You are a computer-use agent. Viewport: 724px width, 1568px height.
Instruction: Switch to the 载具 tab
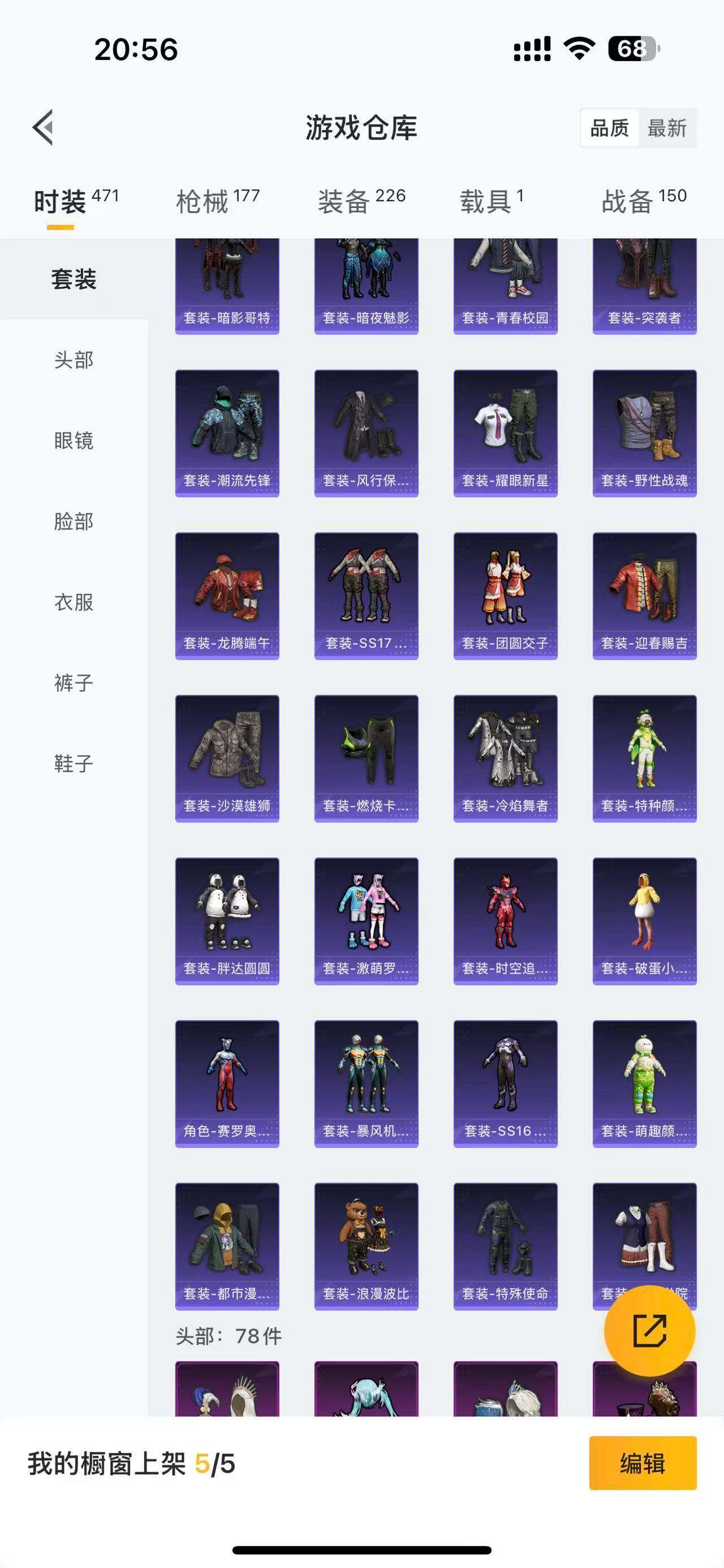[491, 201]
